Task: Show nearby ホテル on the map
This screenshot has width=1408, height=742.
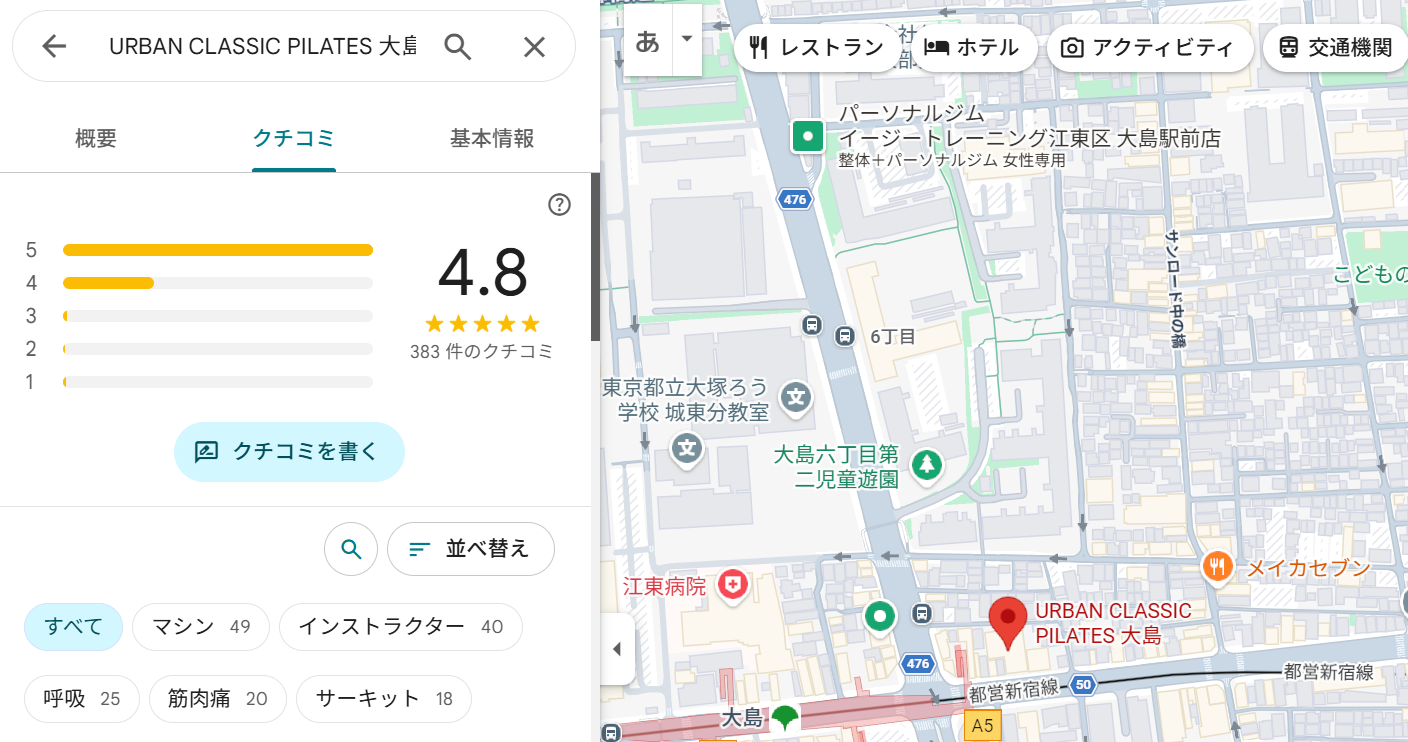Action: (x=971, y=48)
